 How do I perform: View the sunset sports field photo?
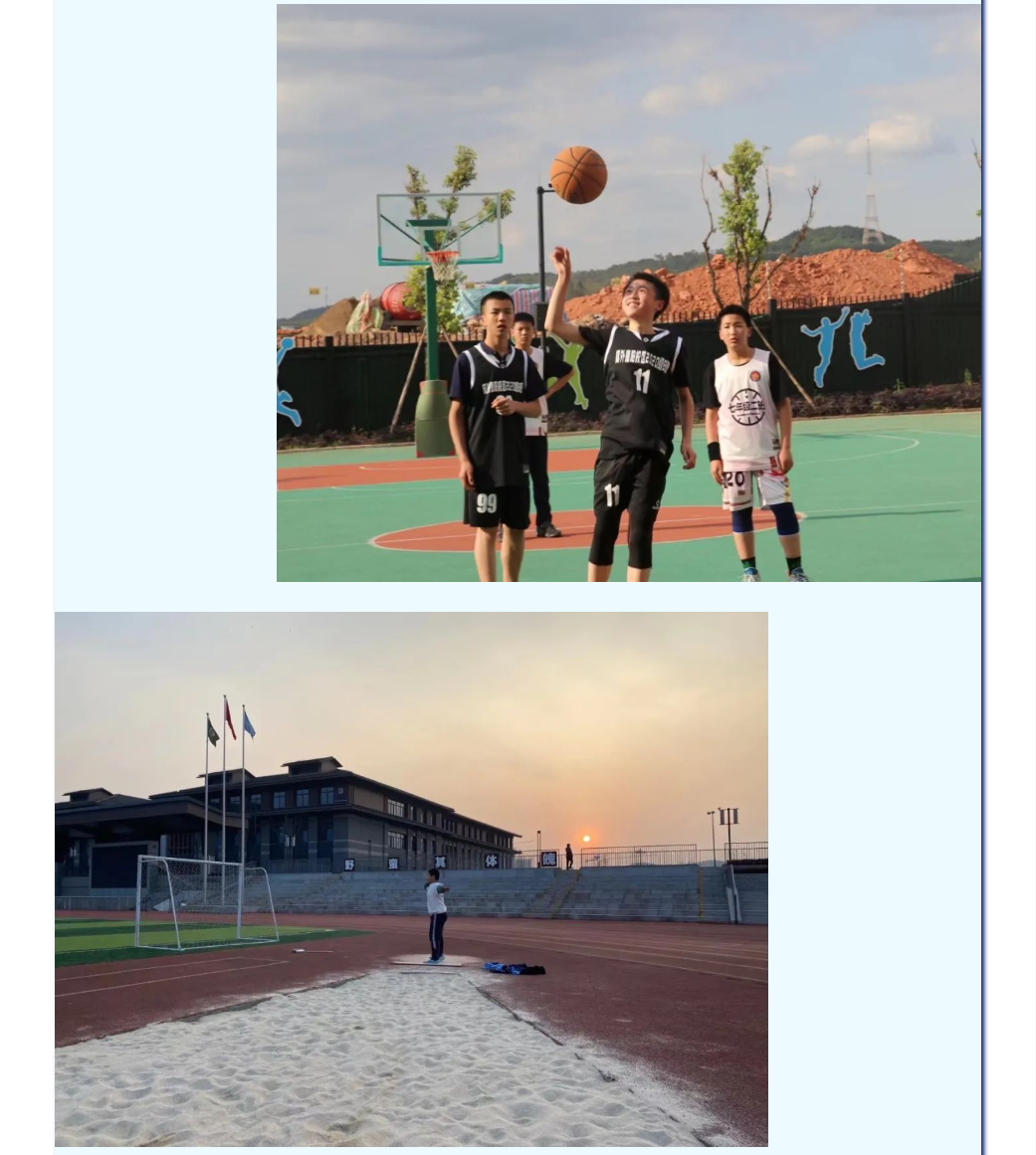[x=411, y=878]
